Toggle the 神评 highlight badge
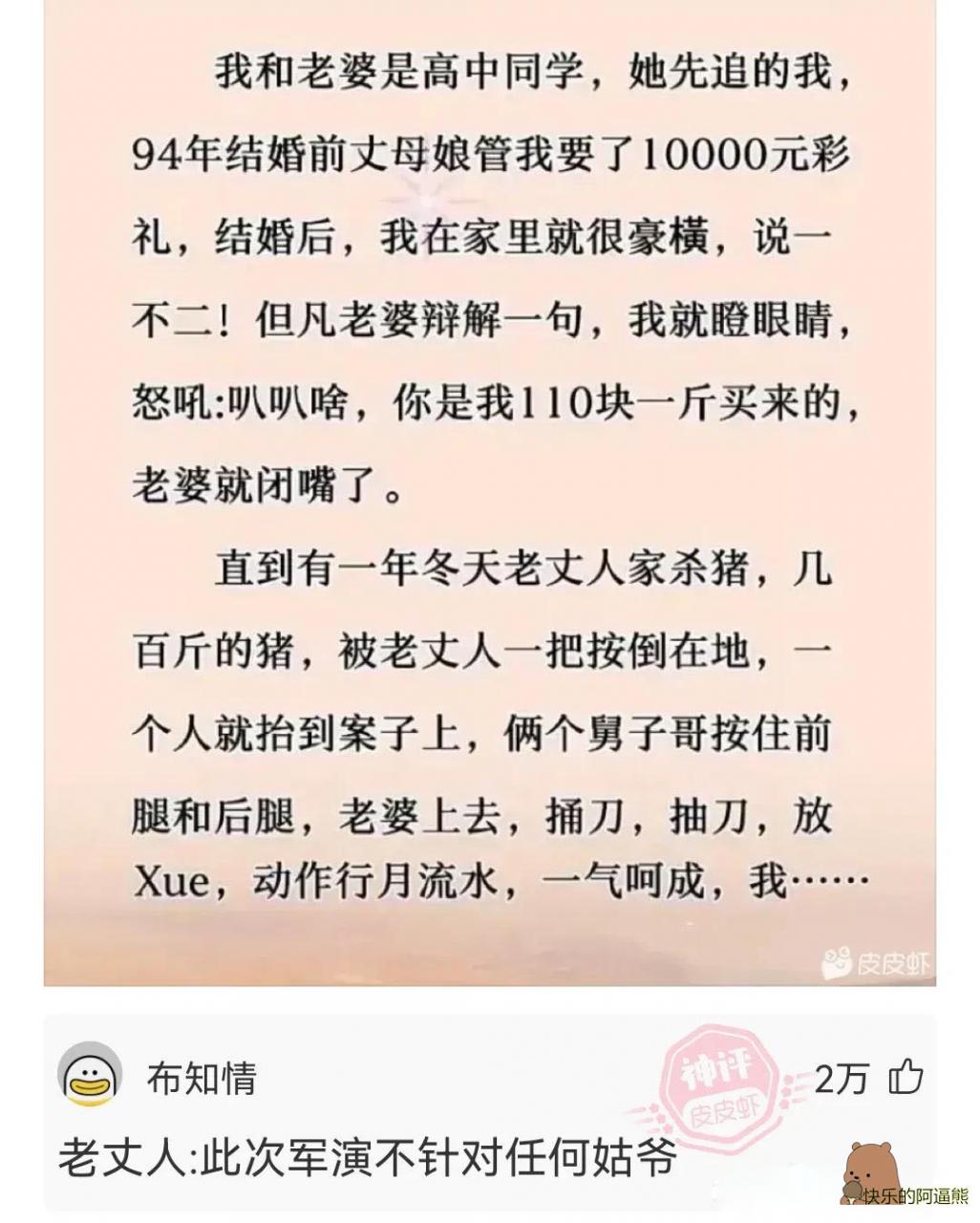This screenshot has width=980, height=1223. click(x=717, y=1078)
